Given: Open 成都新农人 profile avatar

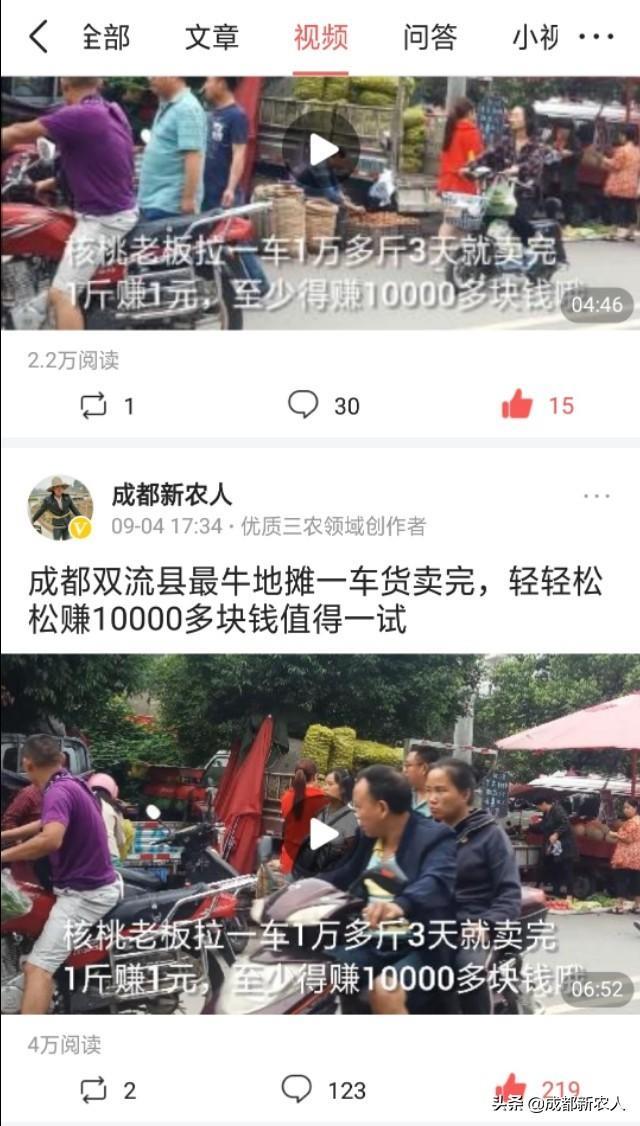Looking at the screenshot, I should pyautogui.click(x=60, y=507).
